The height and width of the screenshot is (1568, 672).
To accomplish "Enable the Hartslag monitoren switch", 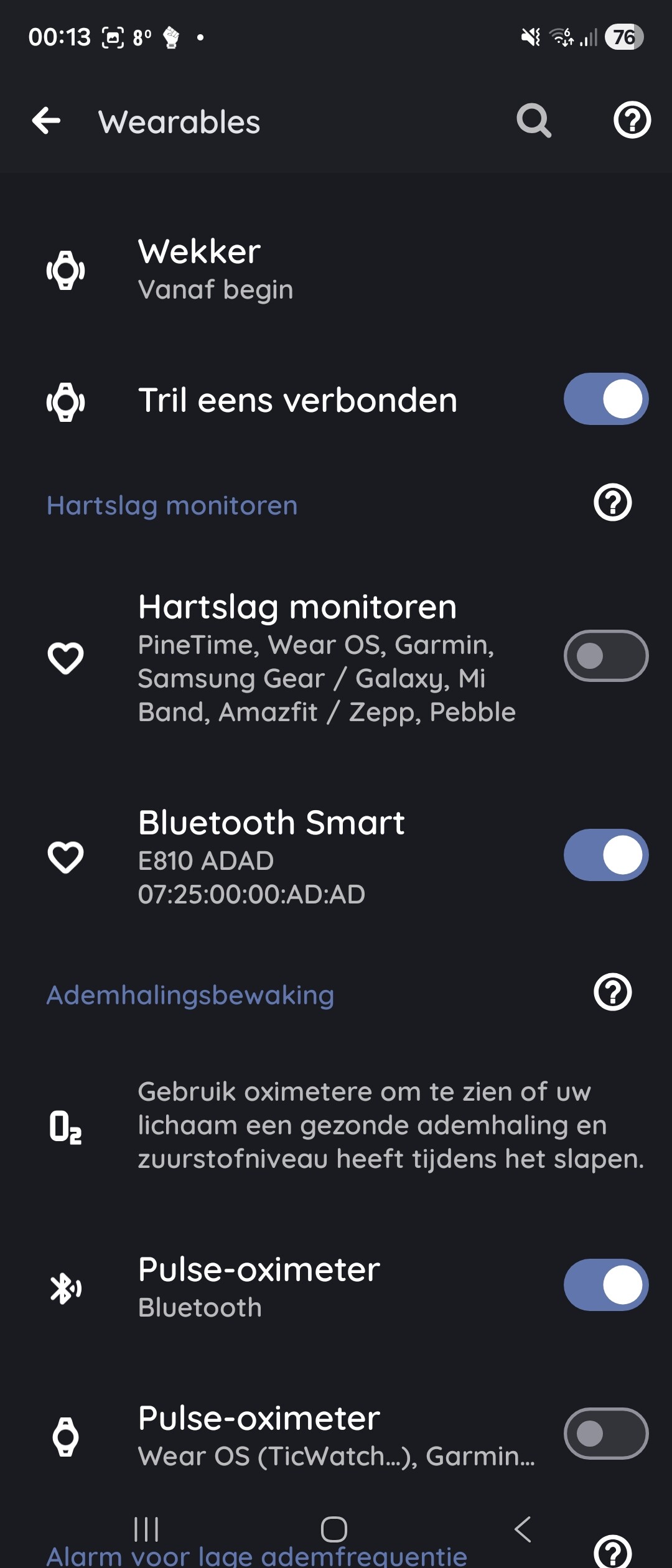I will tap(605, 656).
